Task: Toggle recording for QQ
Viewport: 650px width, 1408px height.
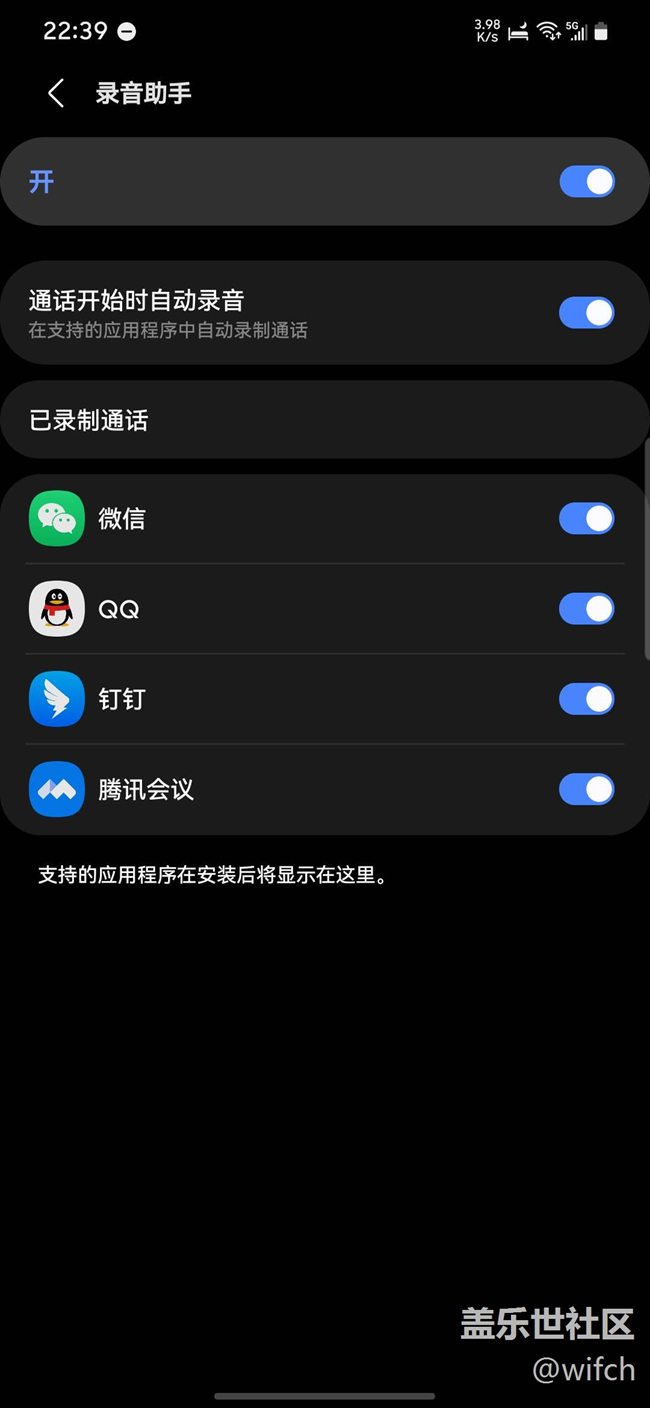Action: pyautogui.click(x=586, y=608)
